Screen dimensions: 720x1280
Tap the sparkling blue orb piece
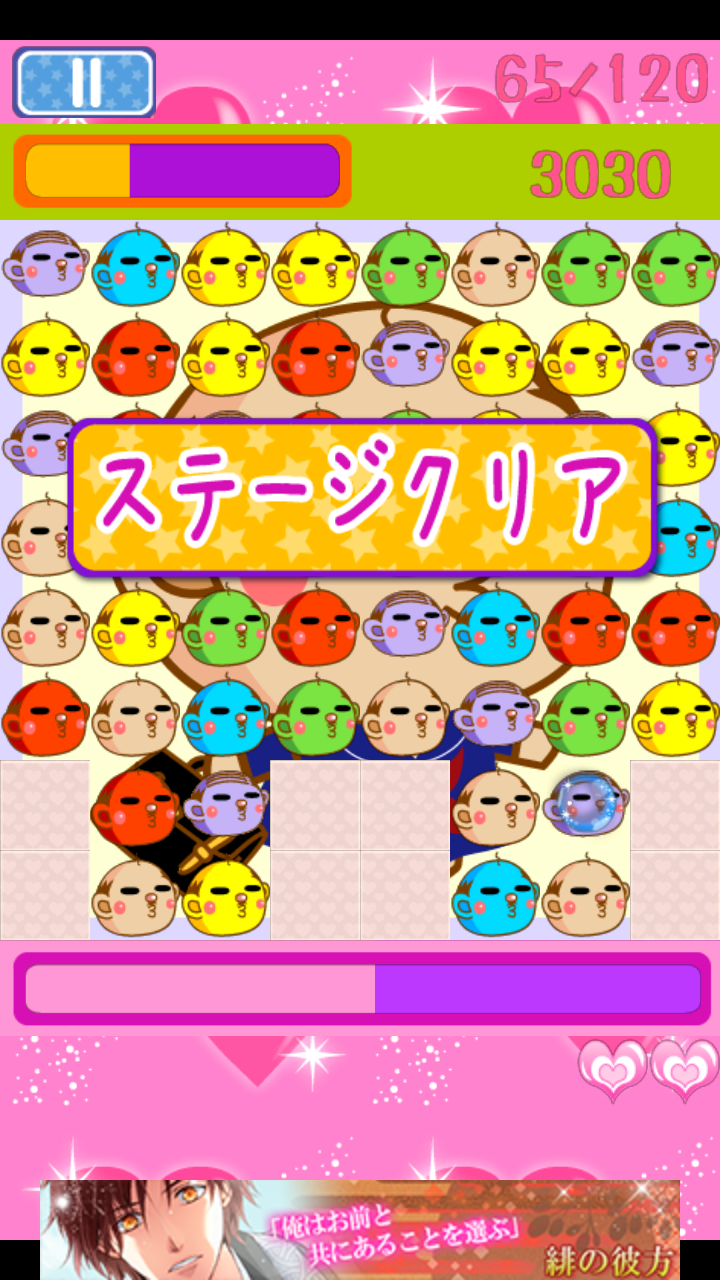pyautogui.click(x=586, y=803)
